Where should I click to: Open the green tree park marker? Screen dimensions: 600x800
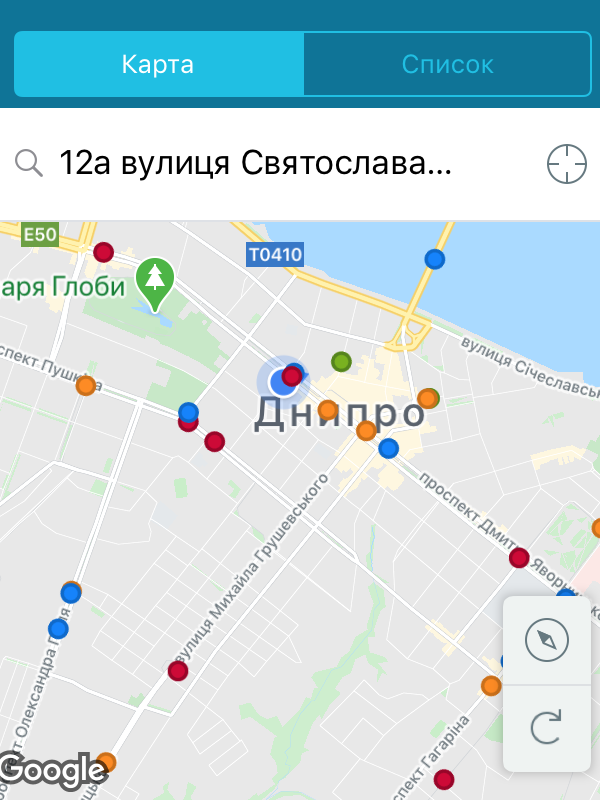point(154,280)
